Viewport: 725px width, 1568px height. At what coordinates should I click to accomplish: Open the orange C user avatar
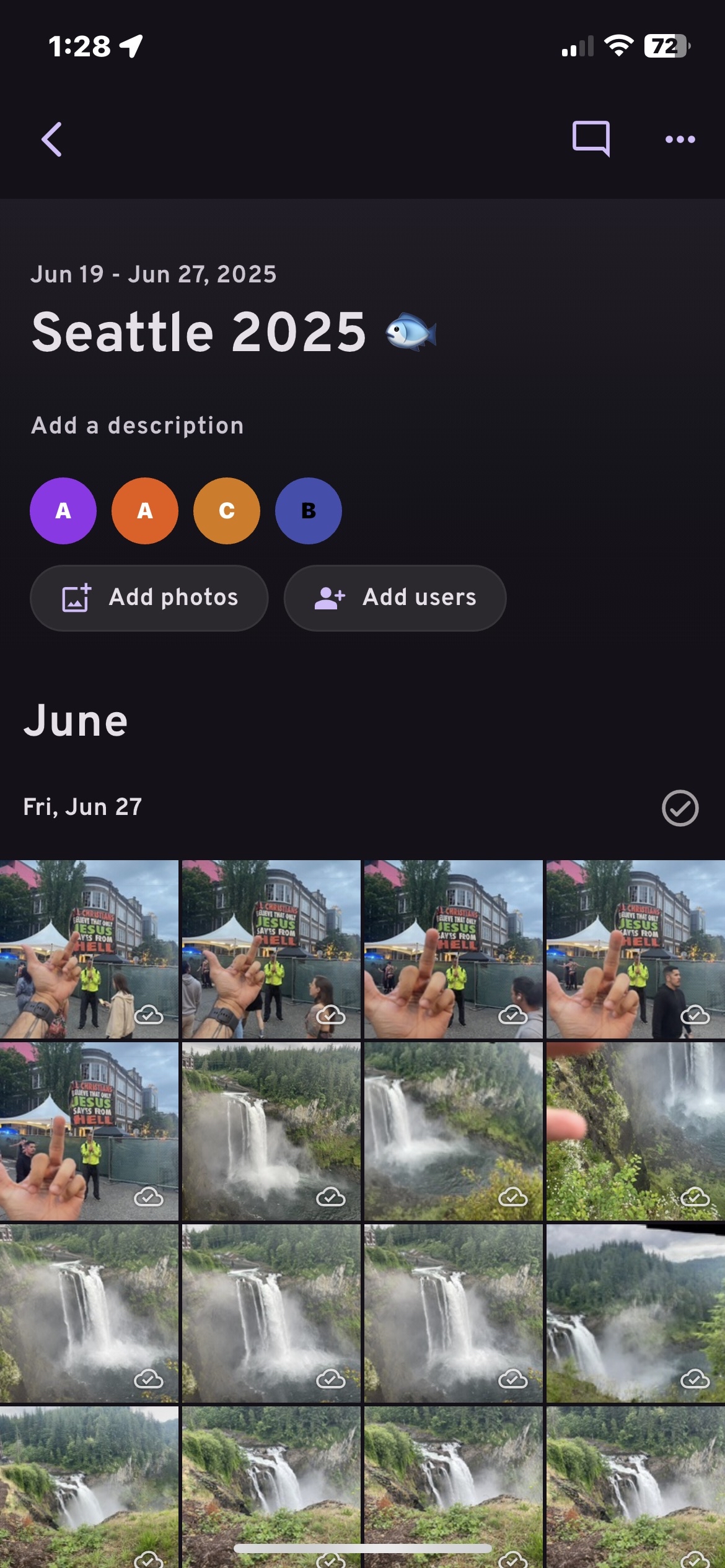click(227, 511)
